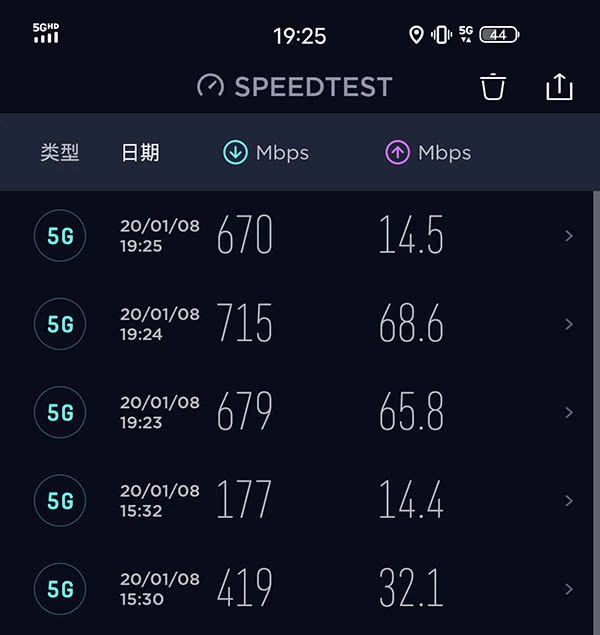
Task: Open the 15:32 test with 177 download
Action: click(300, 500)
